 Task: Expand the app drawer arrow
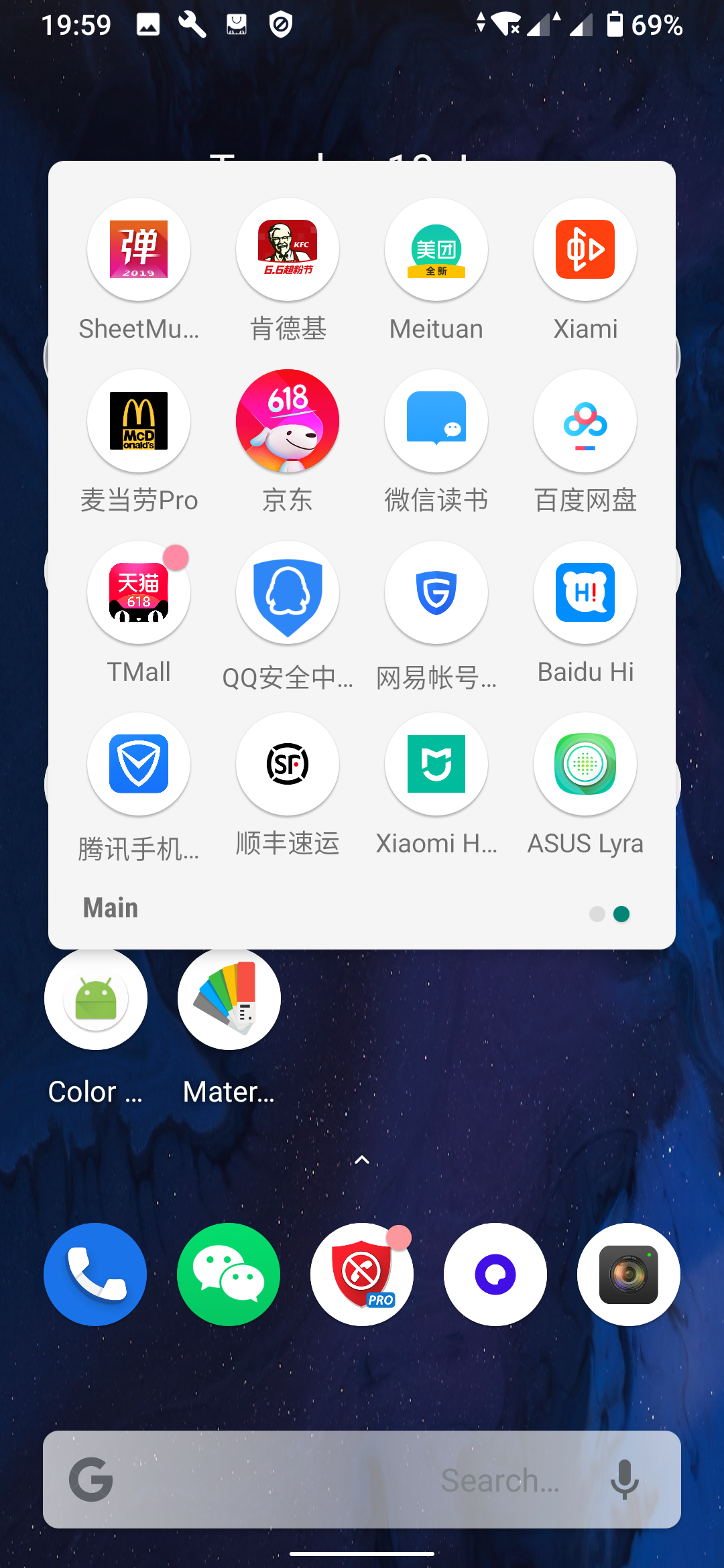tap(362, 1160)
